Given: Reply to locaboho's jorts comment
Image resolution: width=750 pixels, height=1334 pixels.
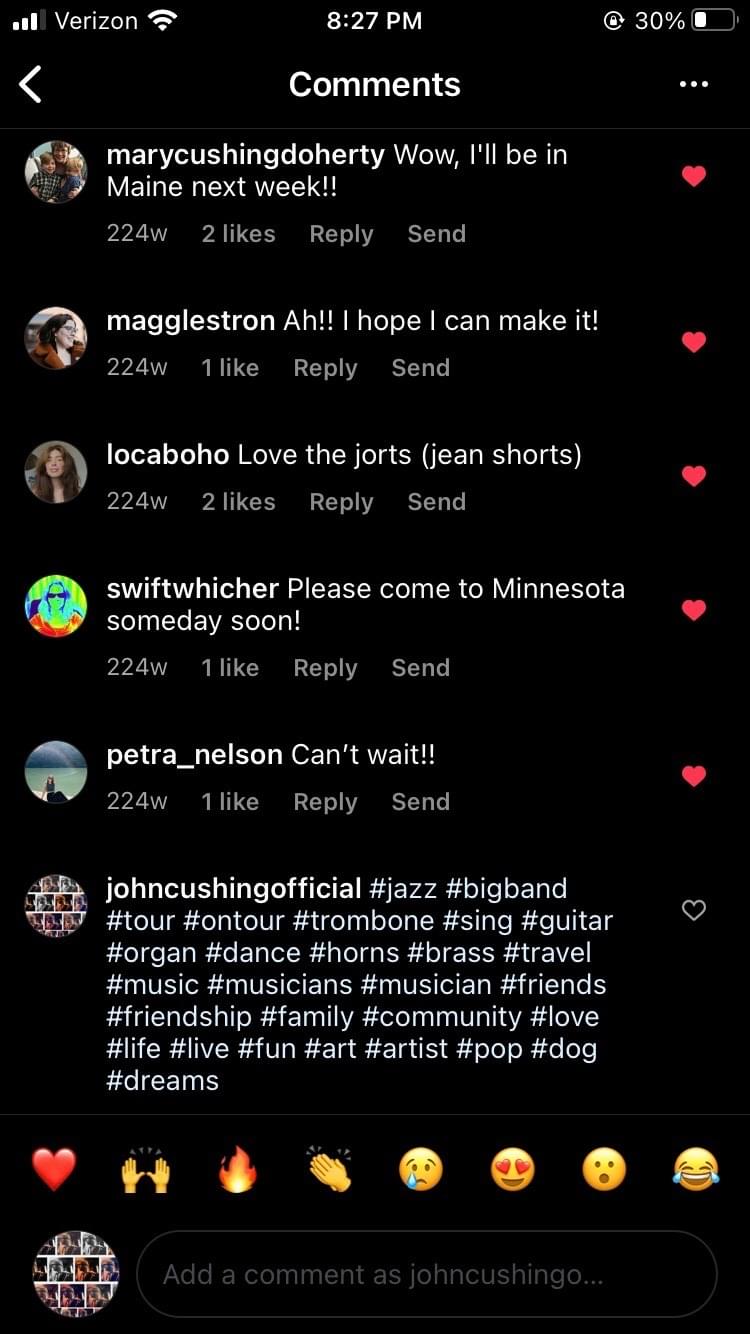Looking at the screenshot, I should [x=341, y=502].
